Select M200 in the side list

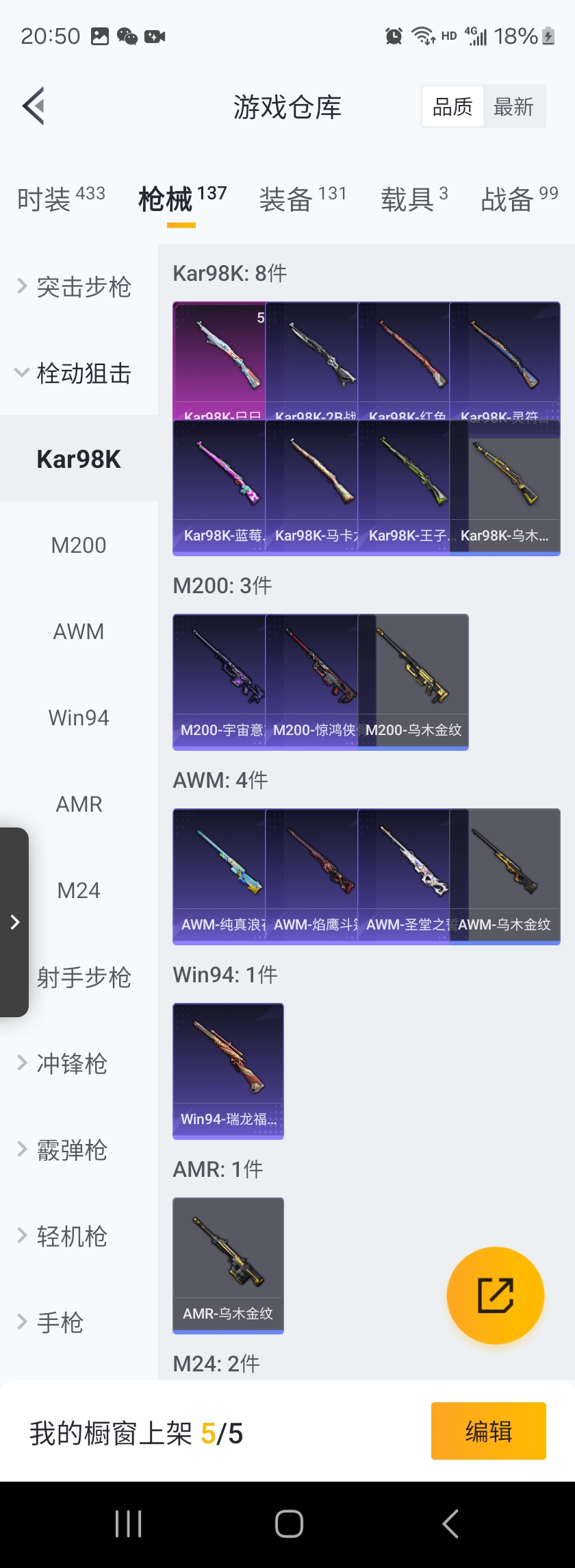click(79, 545)
